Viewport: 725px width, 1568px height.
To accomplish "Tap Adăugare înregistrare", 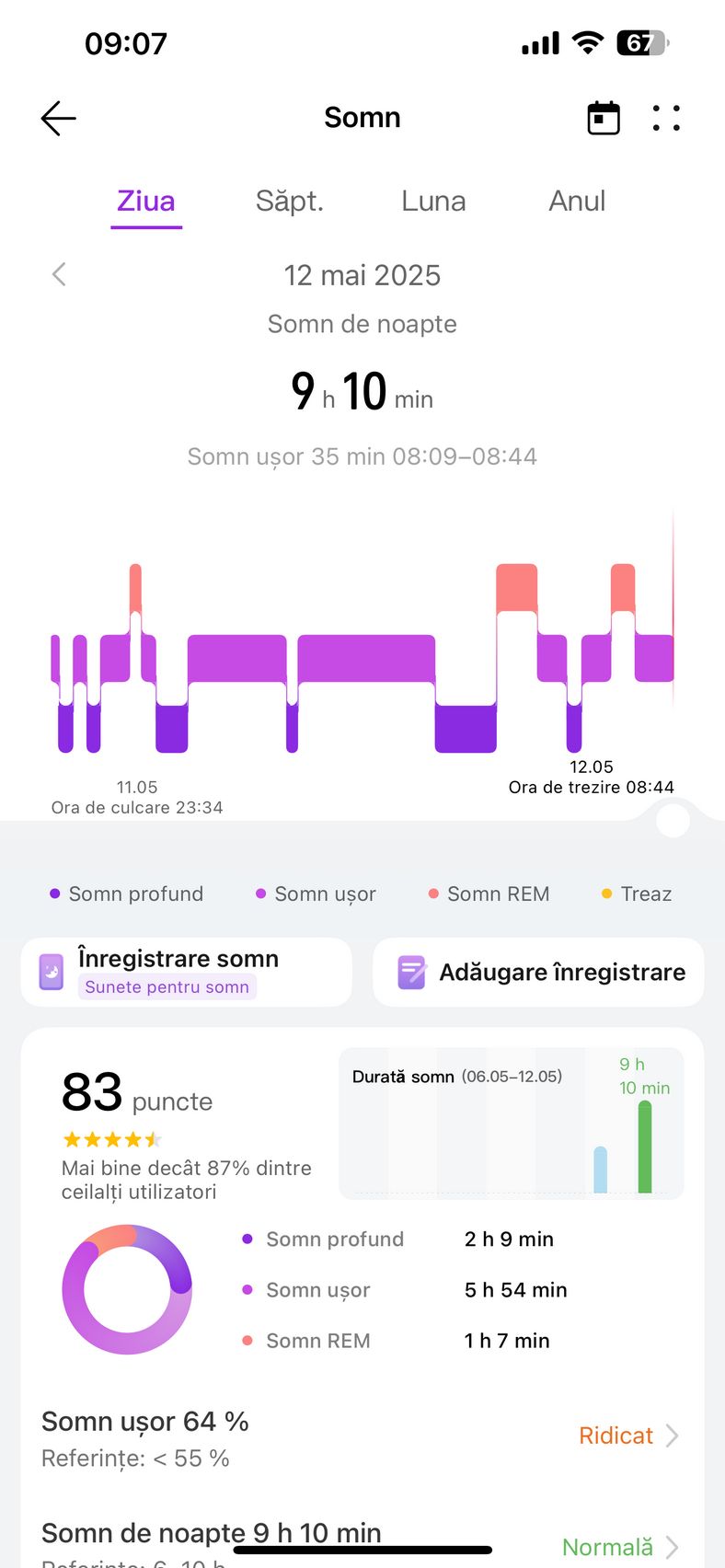I will click(x=538, y=972).
